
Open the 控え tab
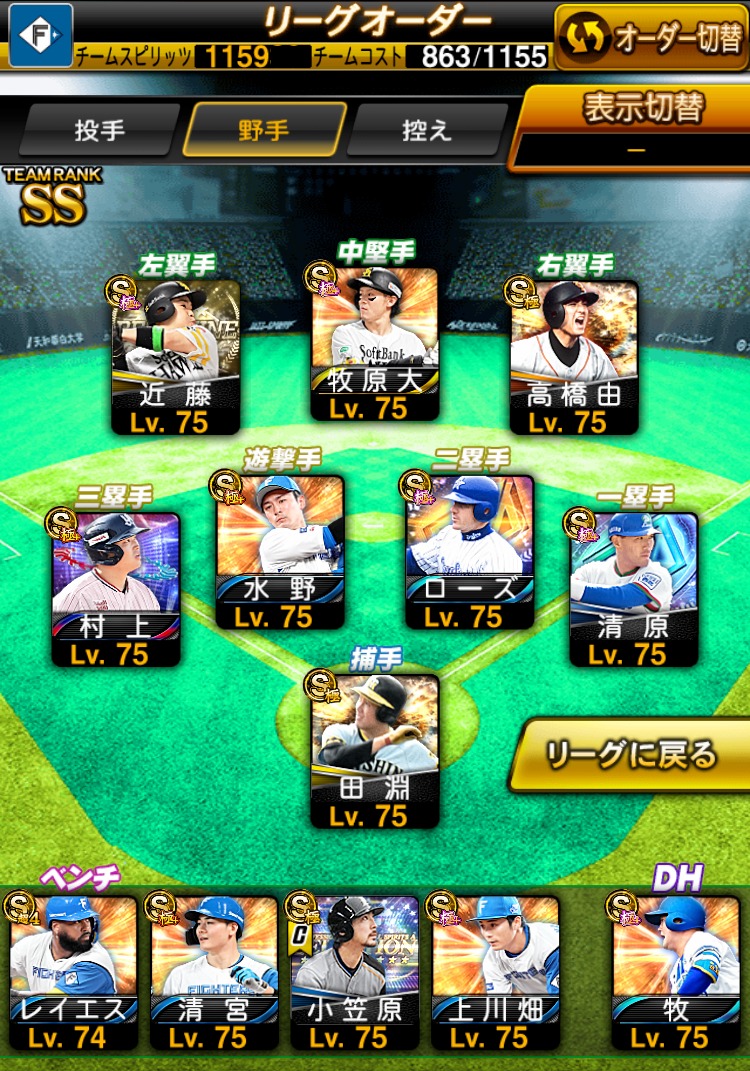click(427, 130)
